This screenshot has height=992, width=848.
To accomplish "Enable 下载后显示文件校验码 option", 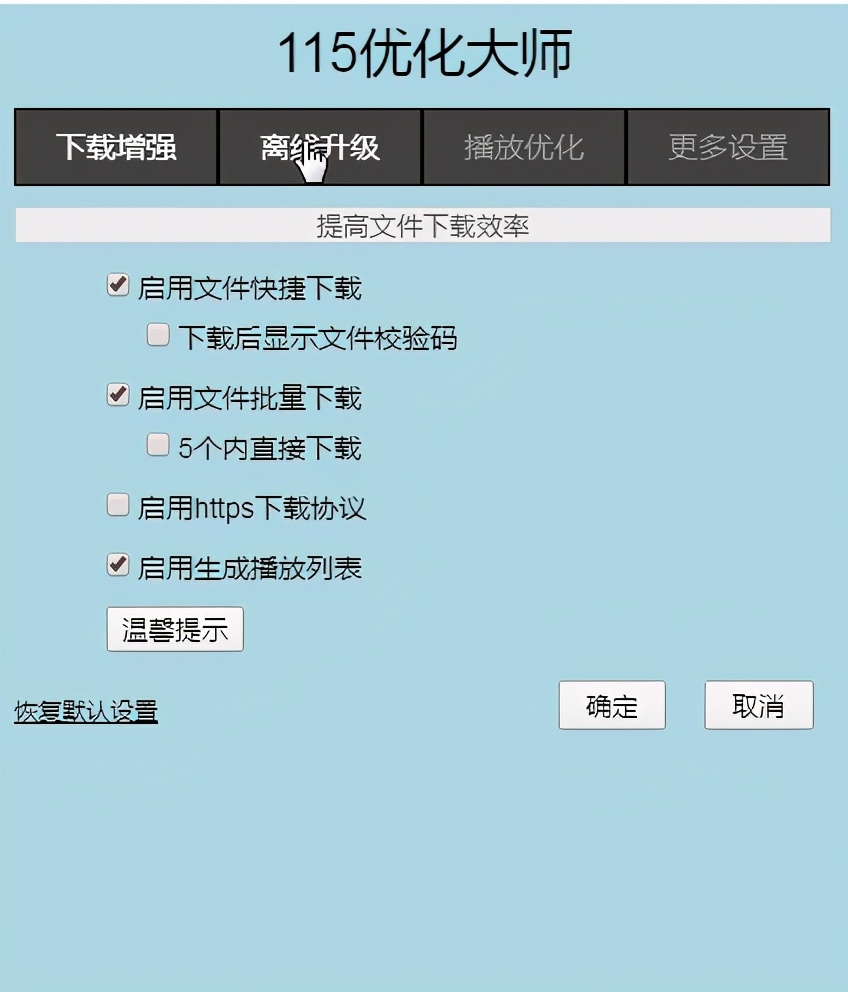I will click(158, 335).
